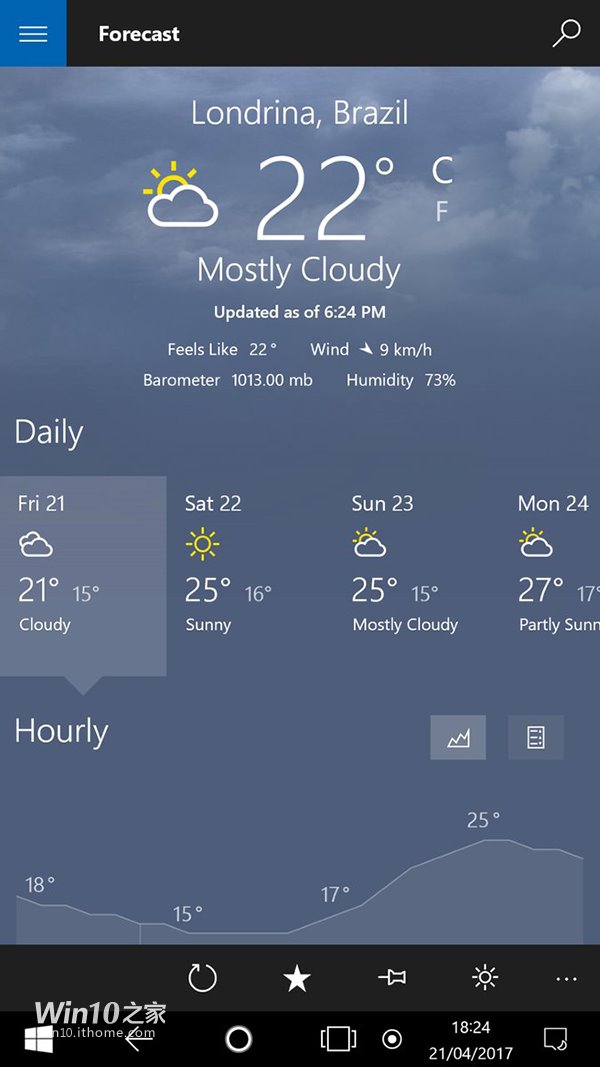Pin this location to Start

pyautogui.click(x=392, y=977)
